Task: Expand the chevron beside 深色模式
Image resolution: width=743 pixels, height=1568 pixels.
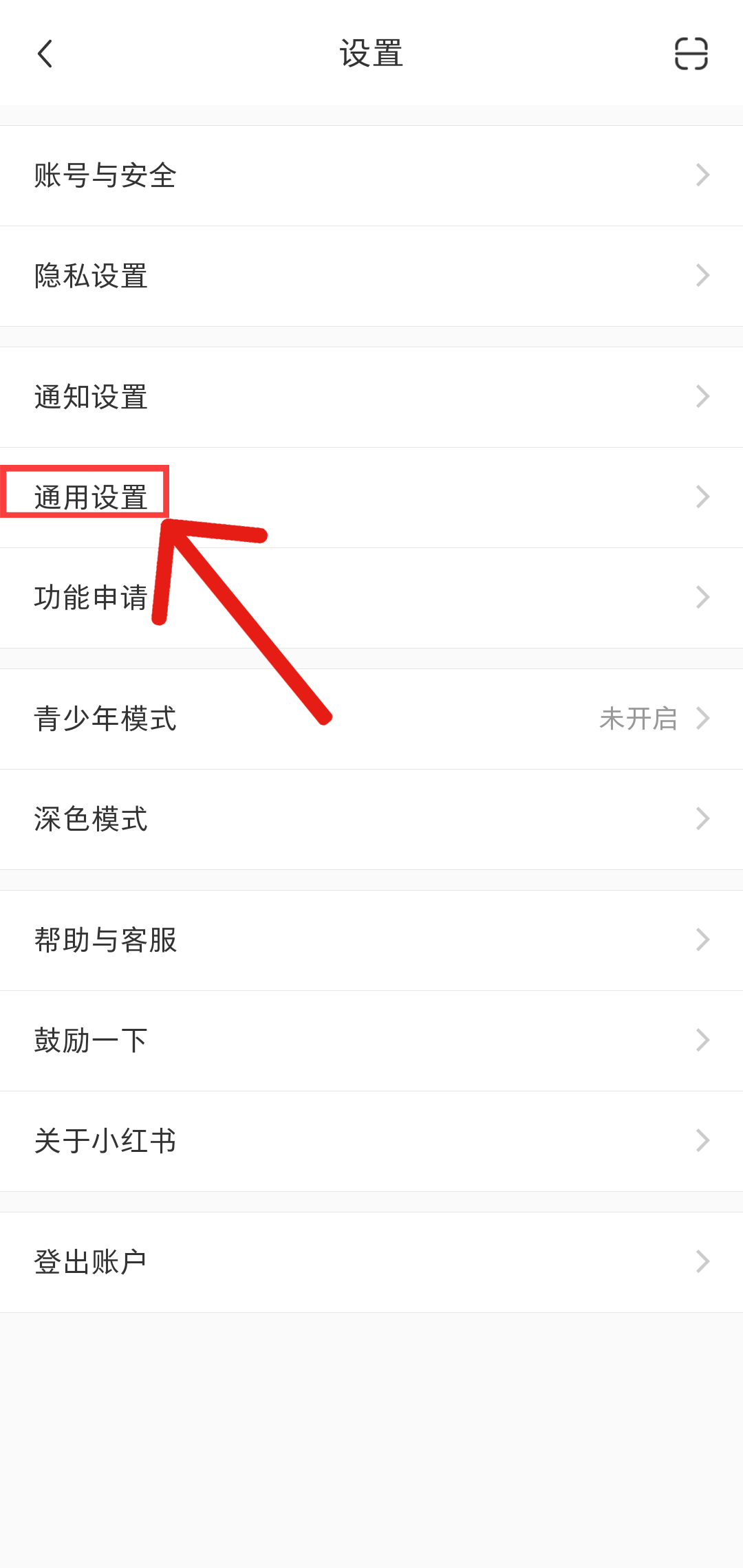Action: [x=702, y=818]
